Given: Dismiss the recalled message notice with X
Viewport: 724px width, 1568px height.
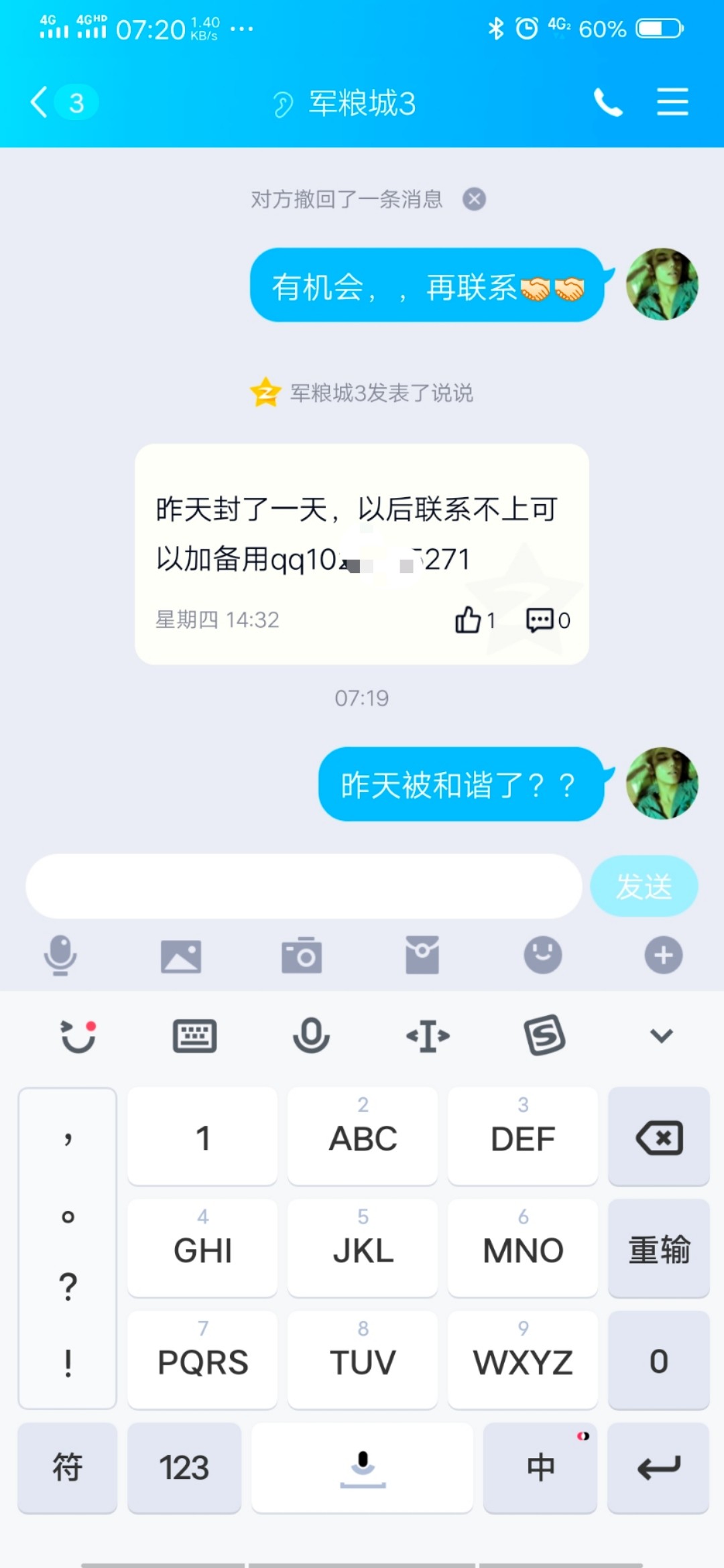Looking at the screenshot, I should coord(475,199).
